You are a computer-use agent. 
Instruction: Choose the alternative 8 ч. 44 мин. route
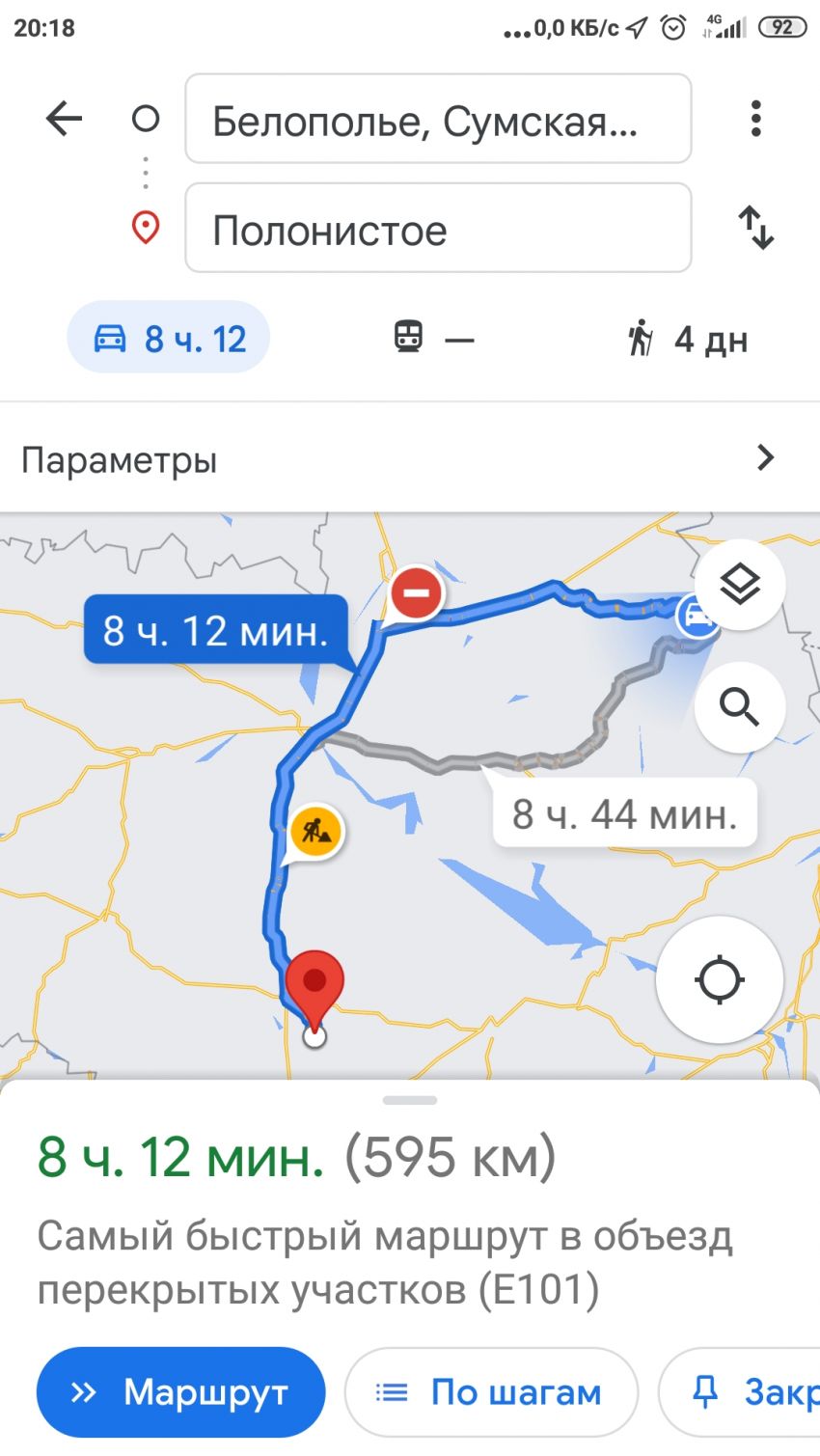[x=624, y=813]
